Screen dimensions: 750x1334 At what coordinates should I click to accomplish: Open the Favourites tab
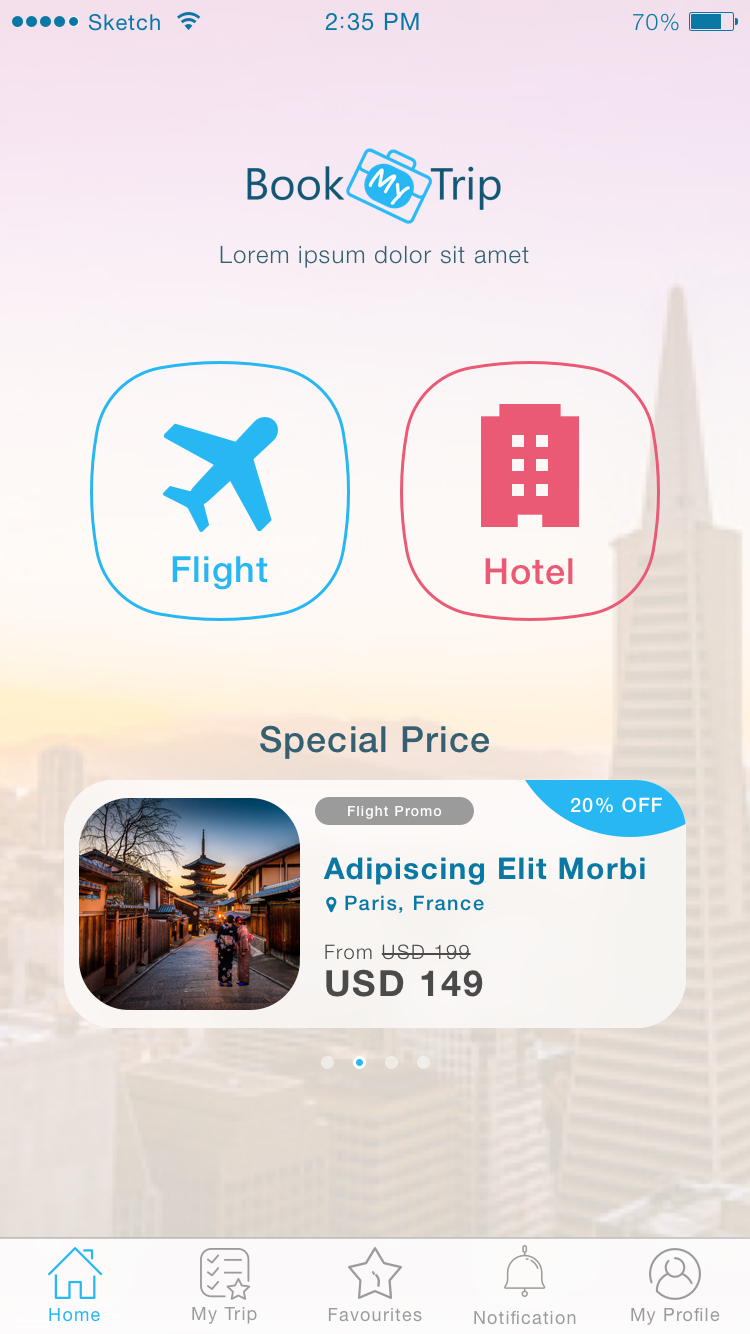tap(375, 1286)
